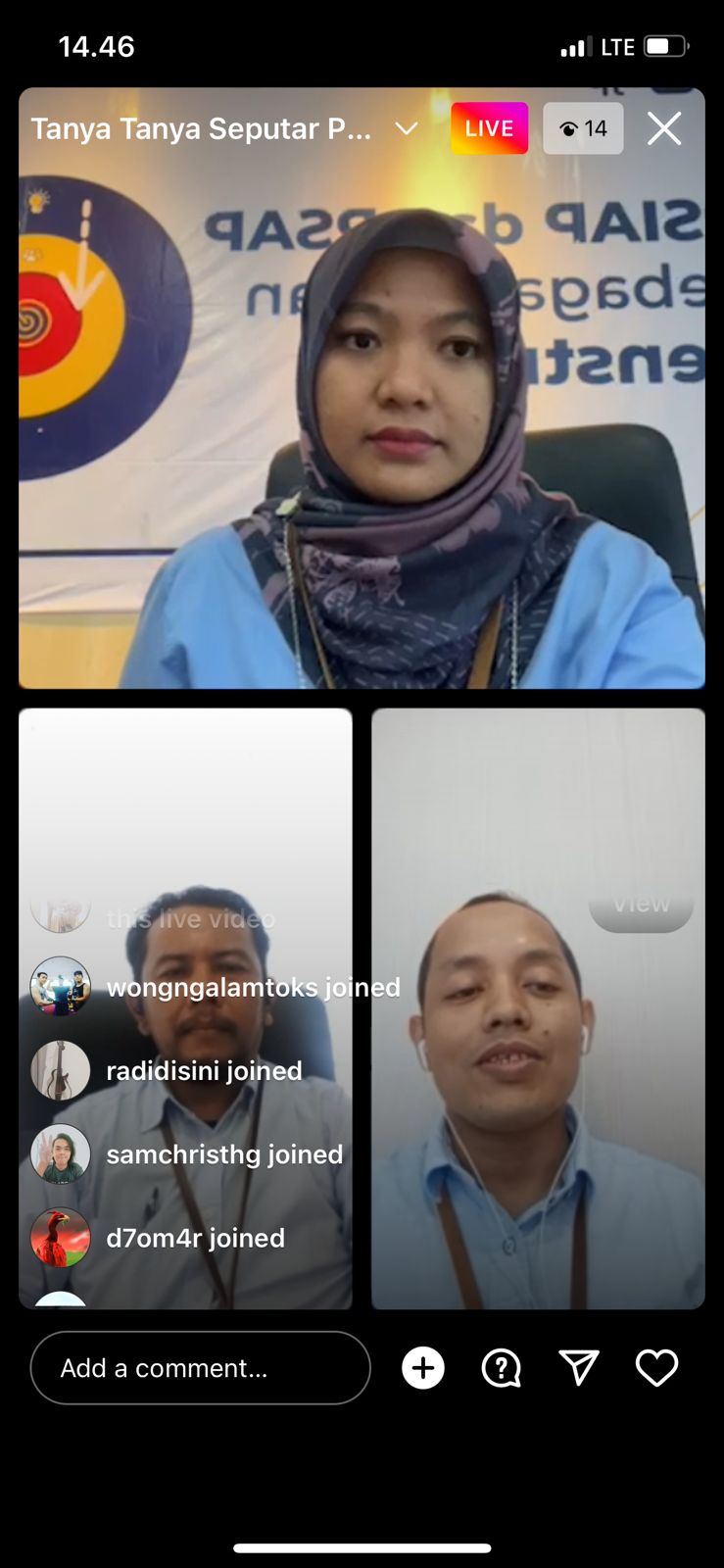This screenshot has width=724, height=1568.
Task: Send a heart reaction
Action: 656,1367
